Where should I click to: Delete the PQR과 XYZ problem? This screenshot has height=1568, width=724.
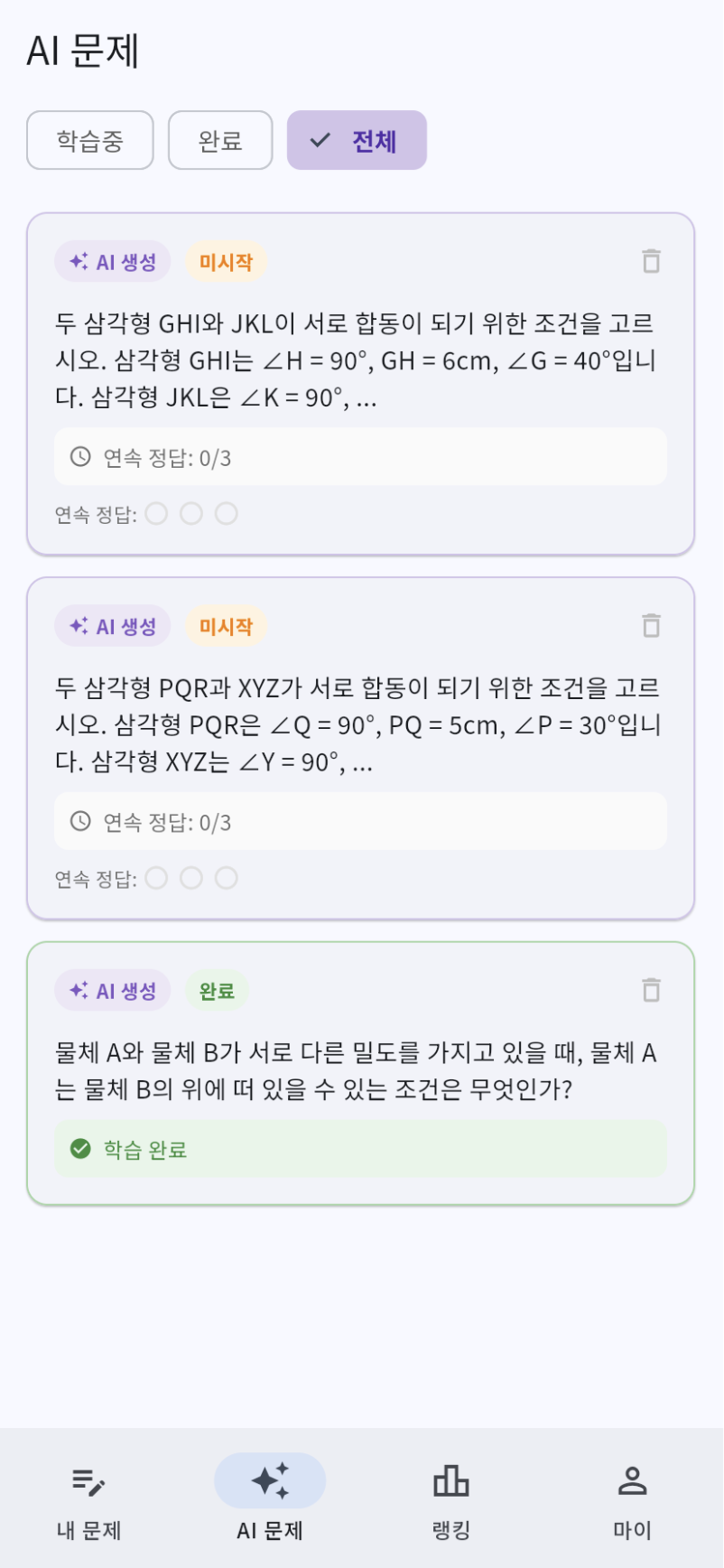point(651,626)
